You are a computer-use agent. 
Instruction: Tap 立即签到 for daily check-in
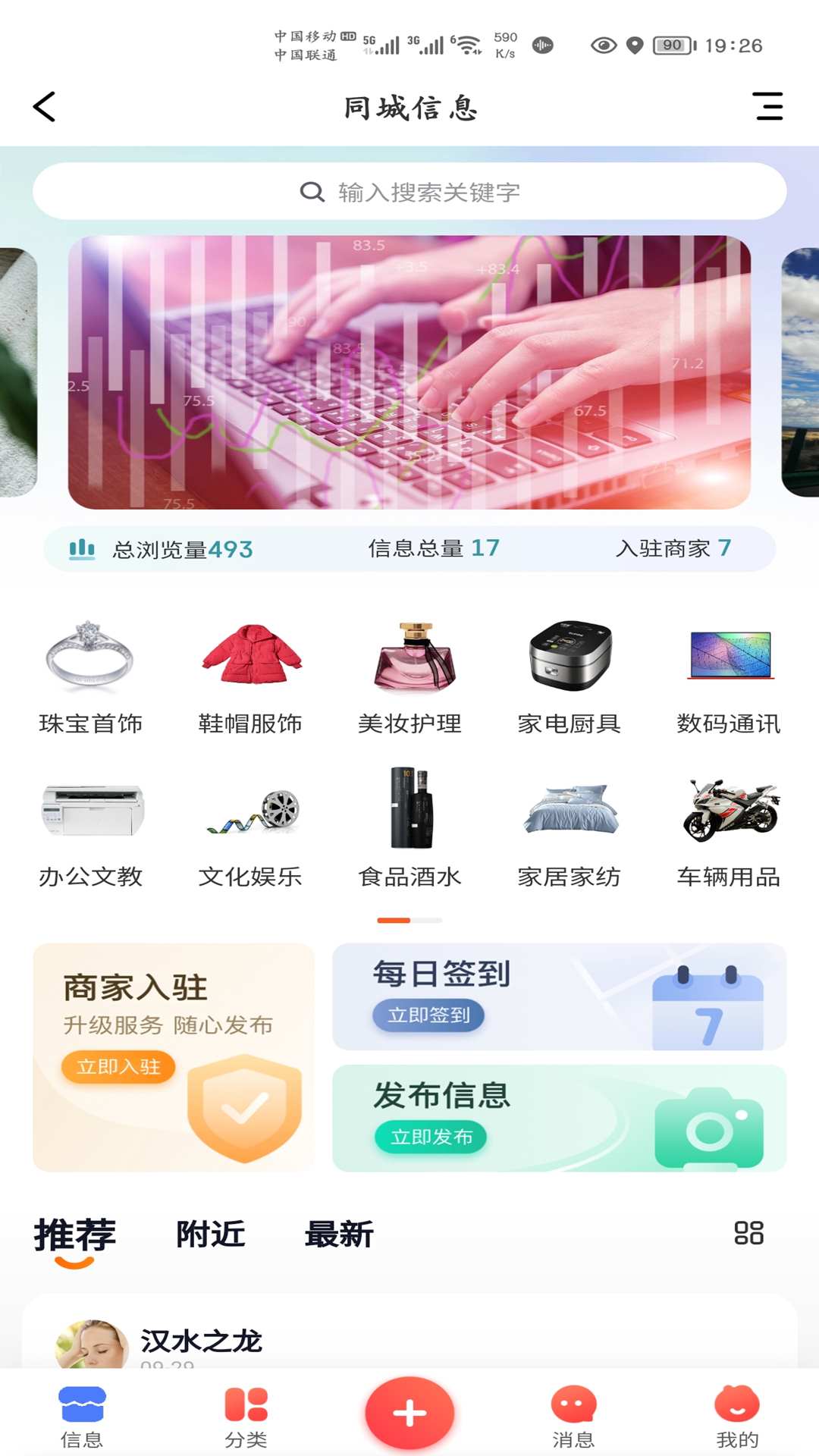pyautogui.click(x=428, y=1015)
